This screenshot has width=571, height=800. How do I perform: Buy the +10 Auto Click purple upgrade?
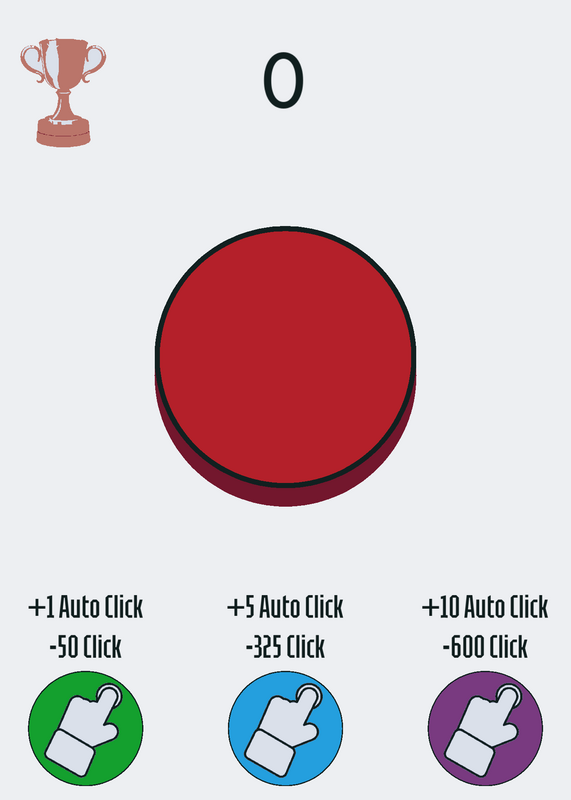click(x=485, y=729)
